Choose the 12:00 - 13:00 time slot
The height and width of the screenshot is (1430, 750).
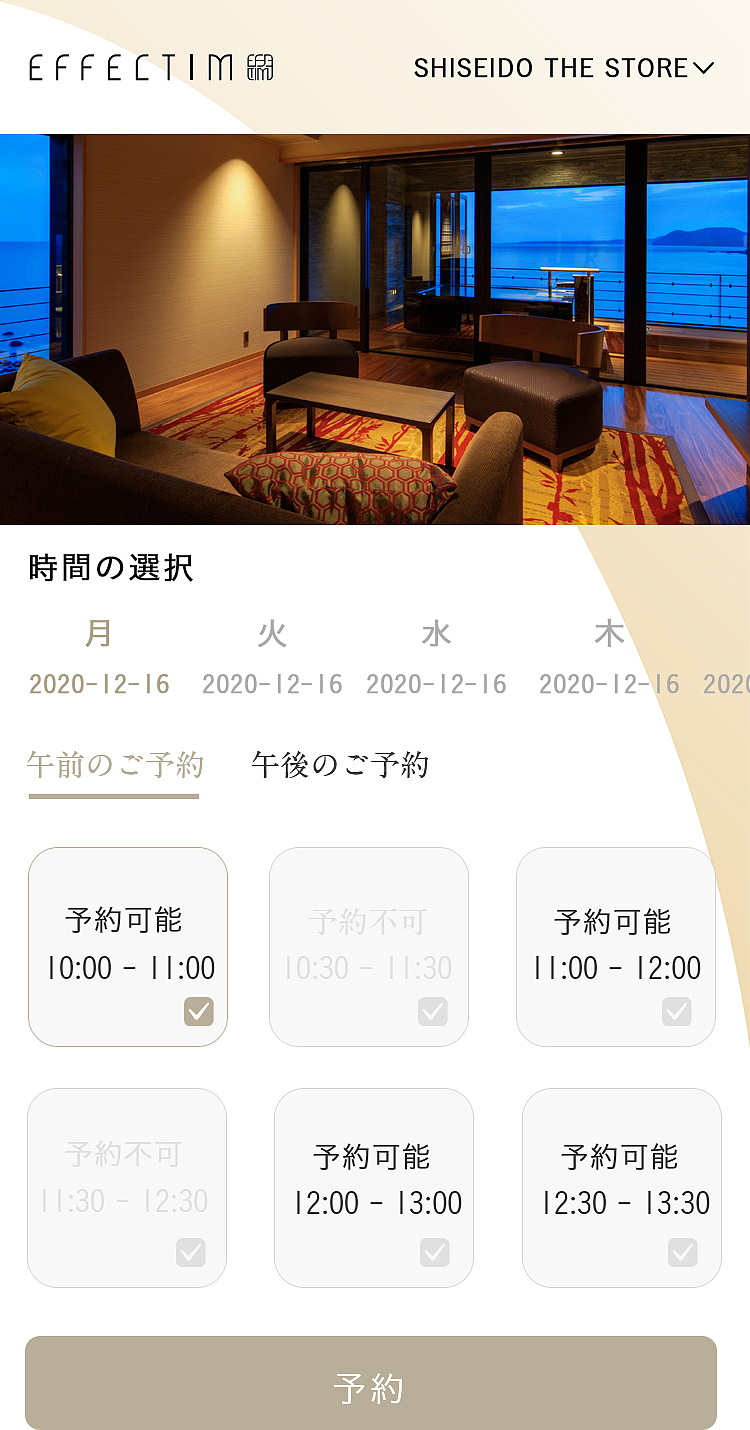(374, 1187)
